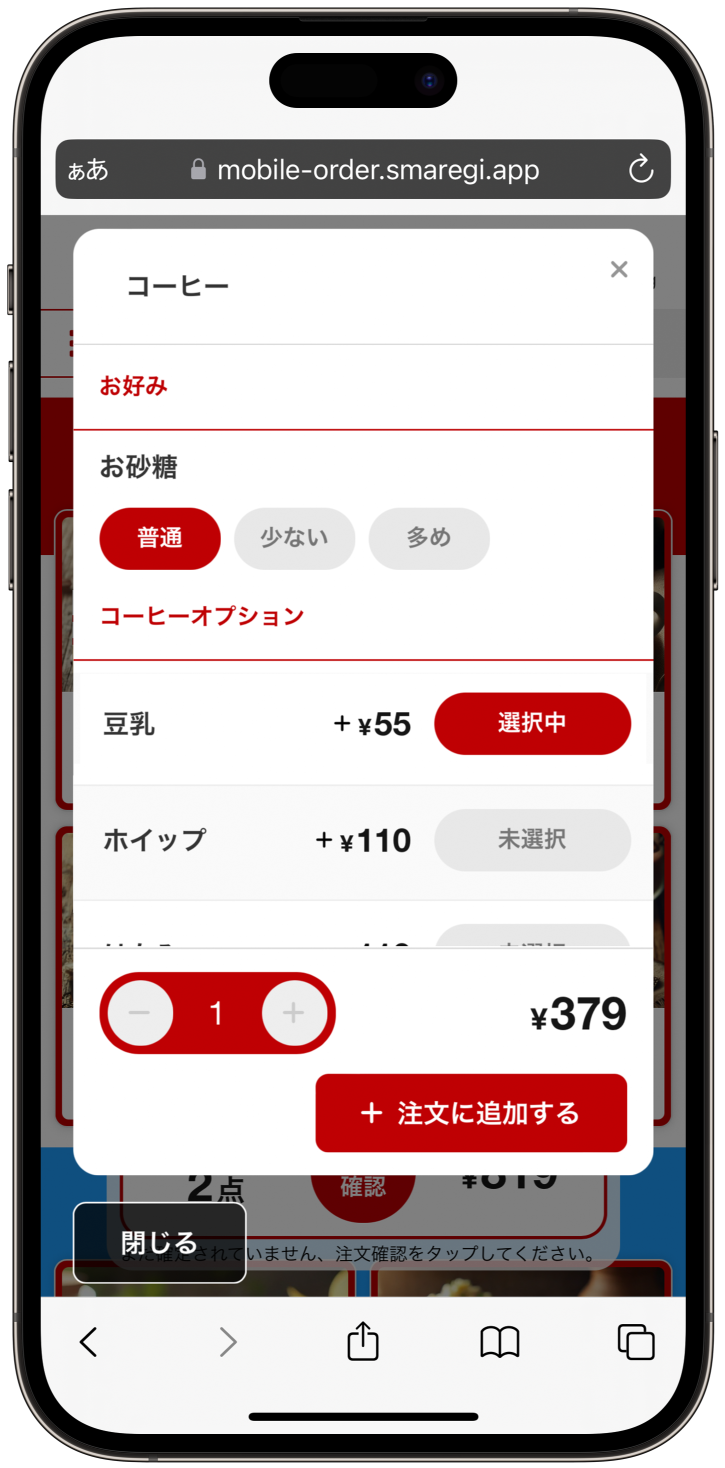
Task: Select the 少ない sugar option
Action: pos(294,539)
